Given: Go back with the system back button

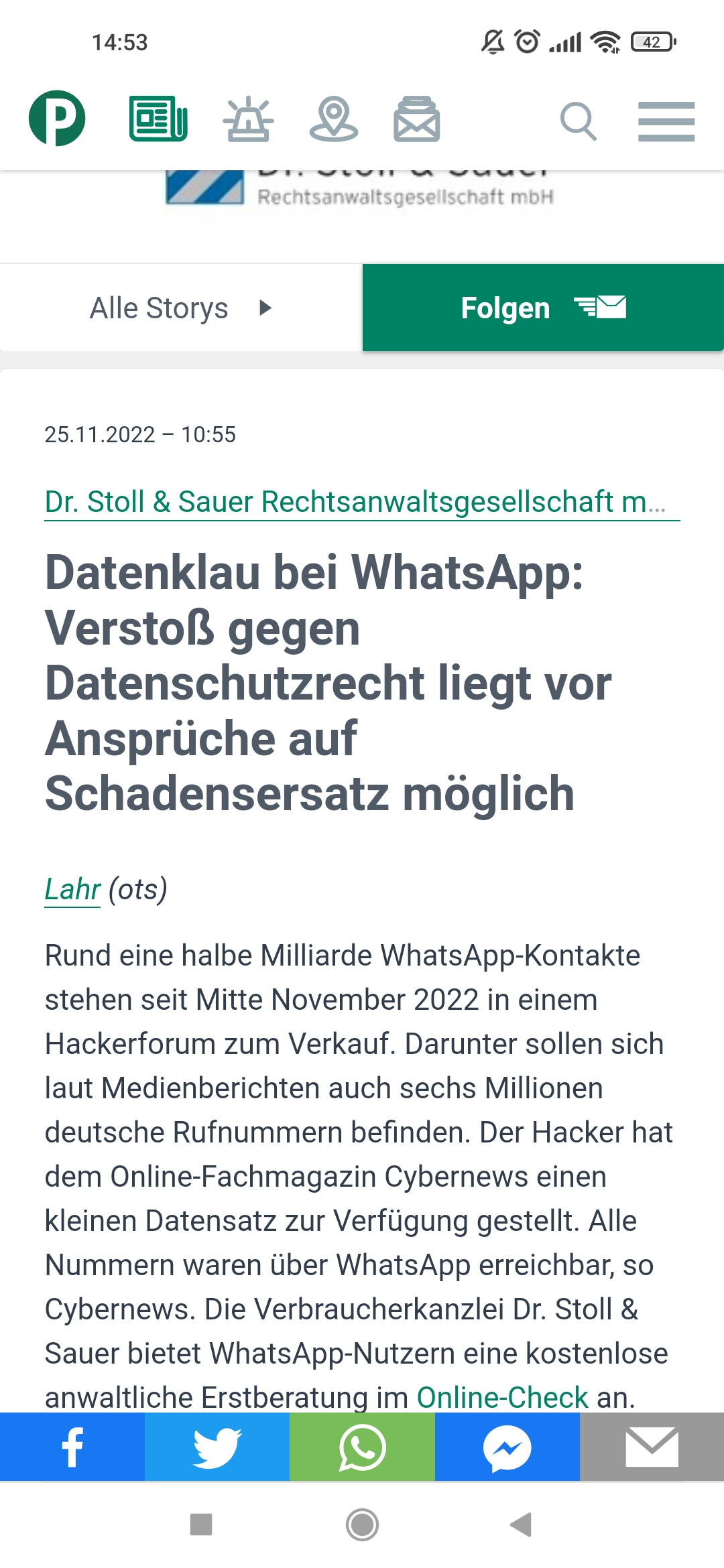Looking at the screenshot, I should click(521, 1524).
